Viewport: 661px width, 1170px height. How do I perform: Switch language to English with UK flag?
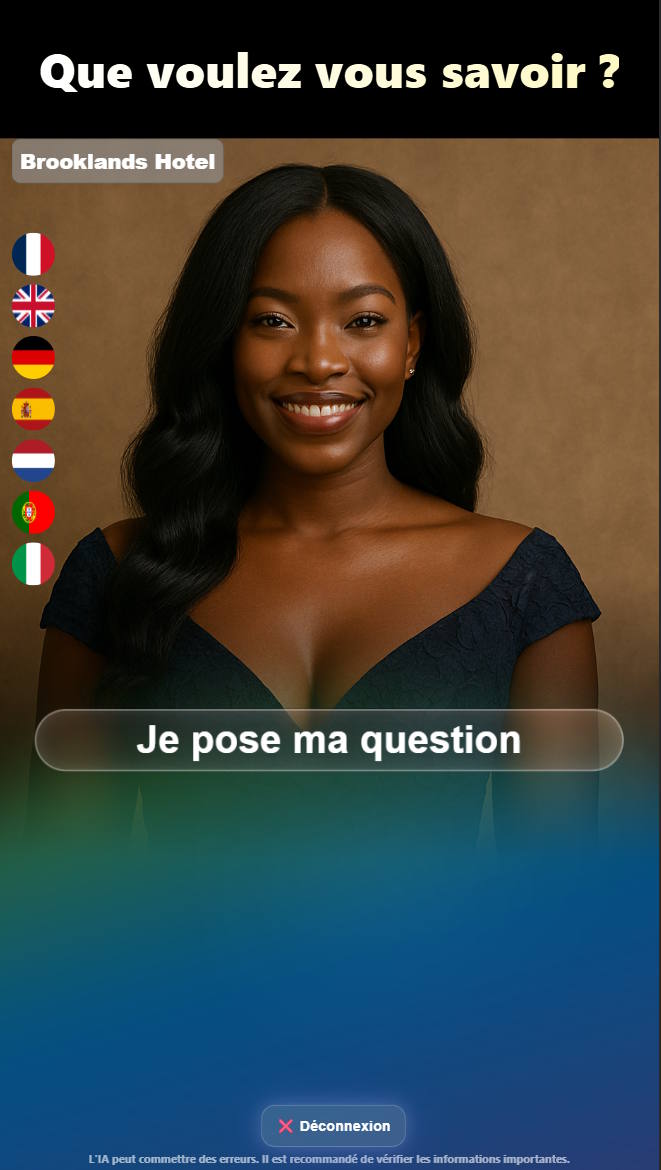click(x=33, y=306)
